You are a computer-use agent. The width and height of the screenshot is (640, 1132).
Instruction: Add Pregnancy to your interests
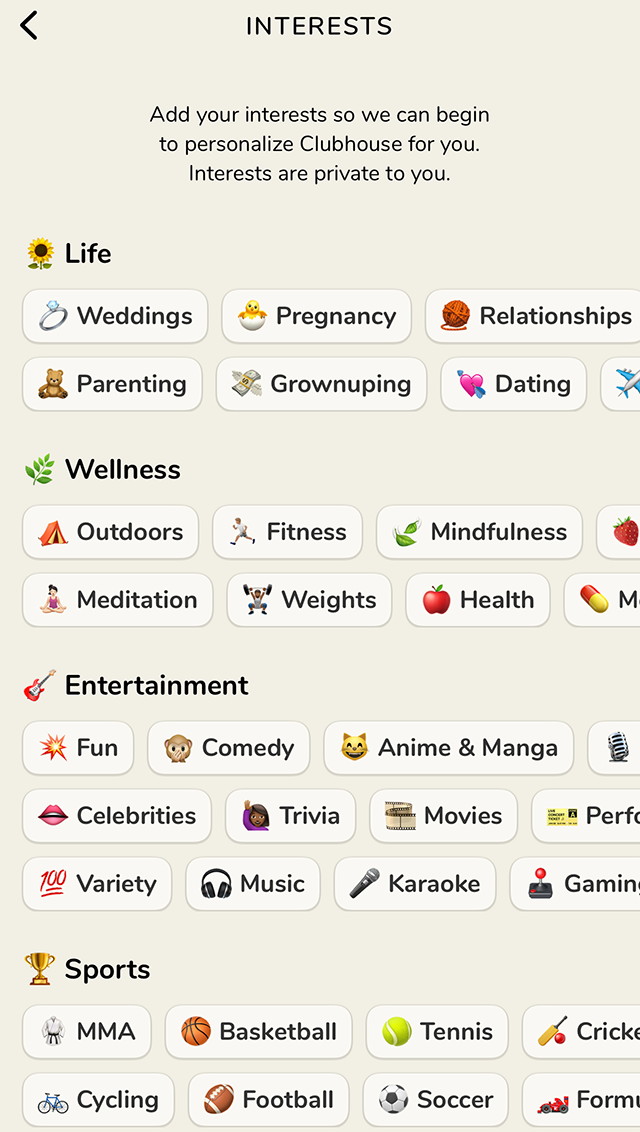pyautogui.click(x=317, y=316)
